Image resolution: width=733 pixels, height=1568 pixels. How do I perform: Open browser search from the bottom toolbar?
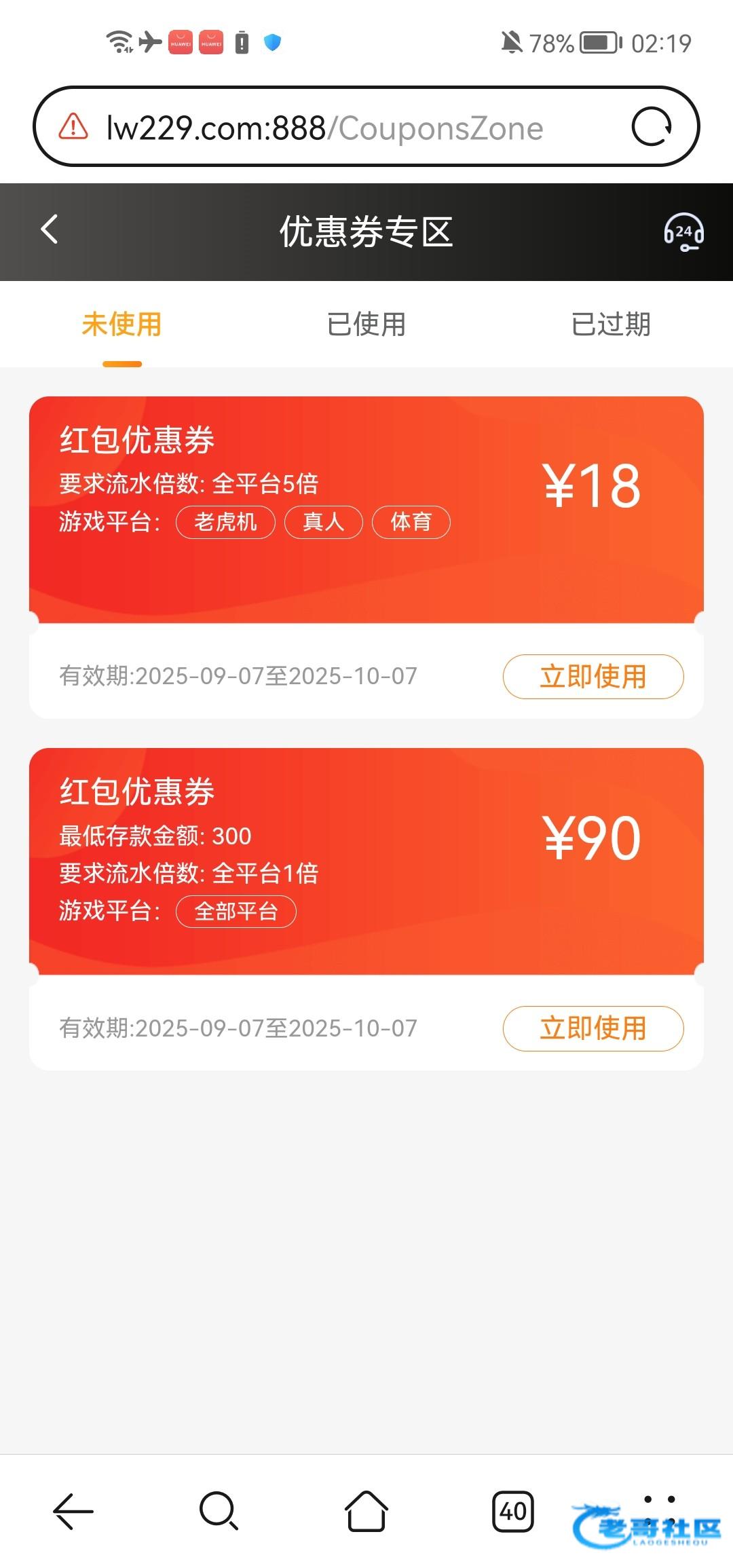219,1511
